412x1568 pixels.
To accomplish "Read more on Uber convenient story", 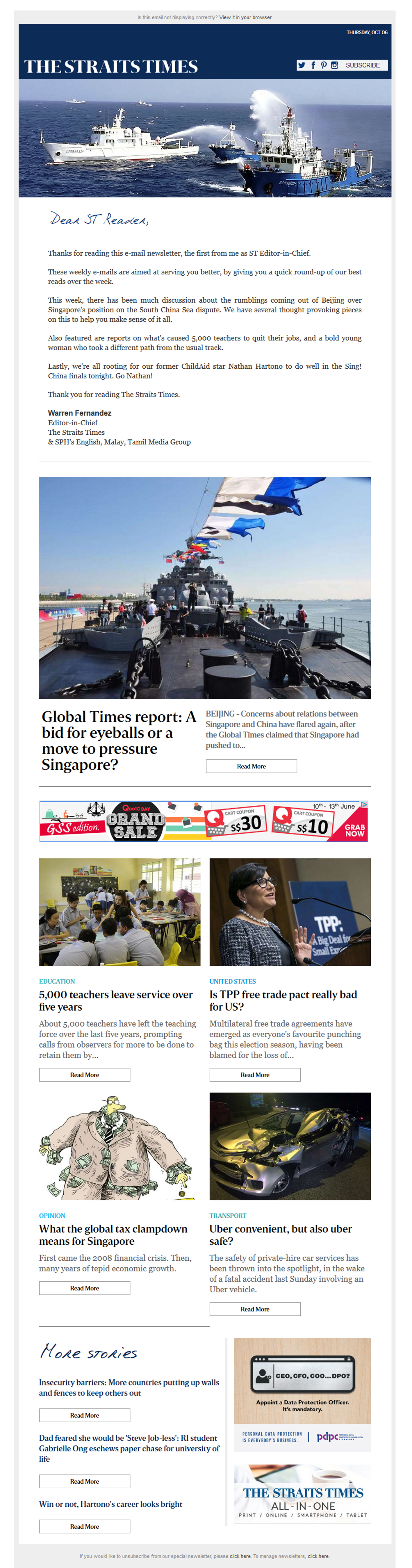I will tap(254, 1309).
